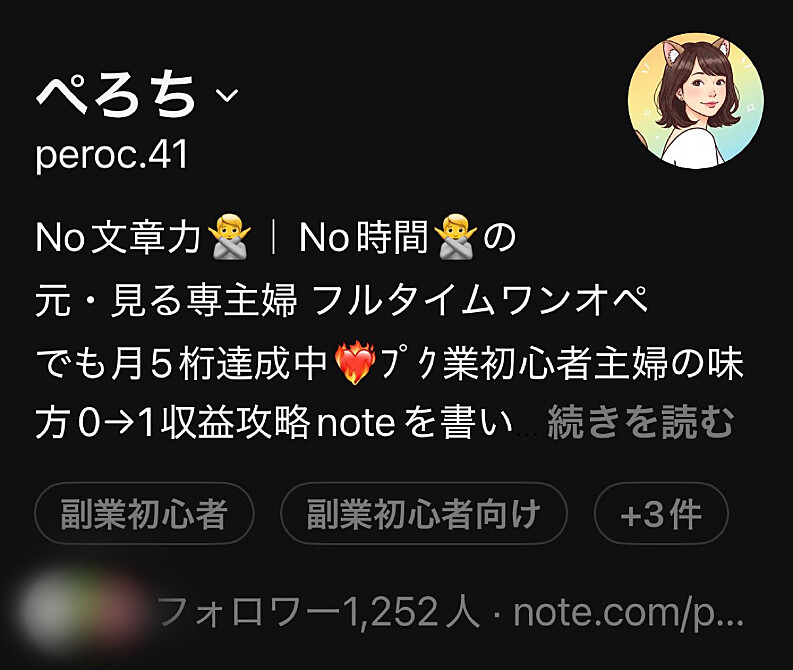The width and height of the screenshot is (793, 670).
Task: Open the 副業初心者向け topic chip
Action: tap(424, 515)
